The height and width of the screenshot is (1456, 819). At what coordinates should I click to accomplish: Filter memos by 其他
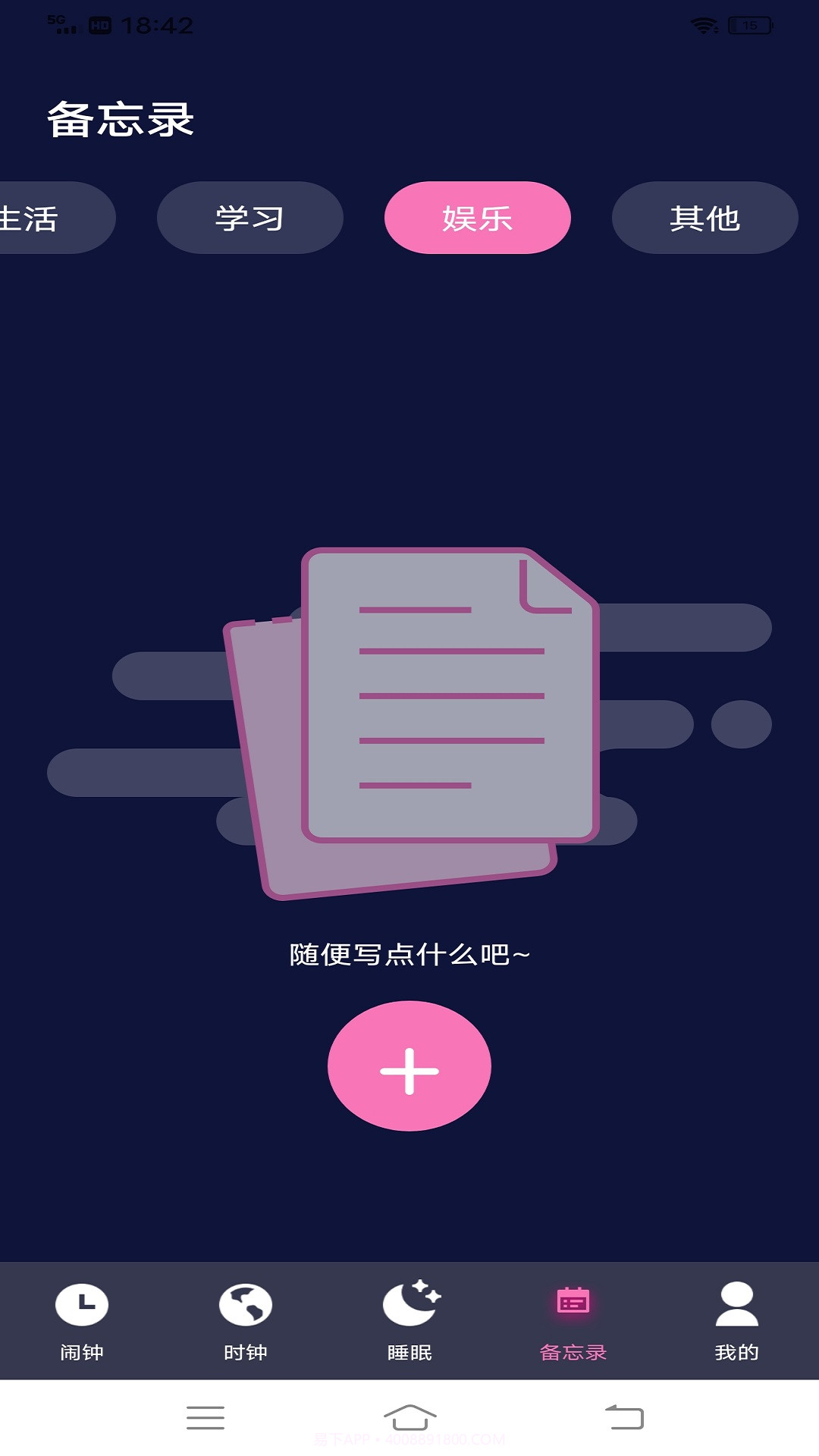pos(704,218)
